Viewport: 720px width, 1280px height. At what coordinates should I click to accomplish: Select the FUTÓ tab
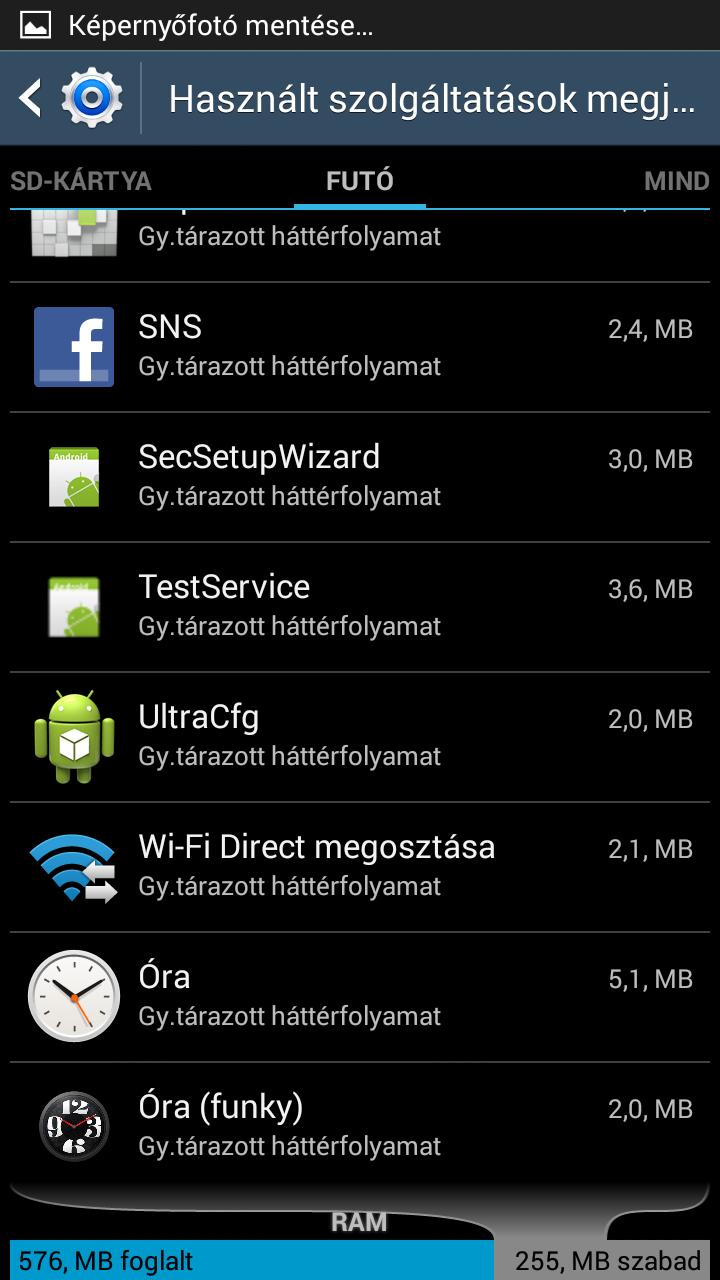pos(360,181)
